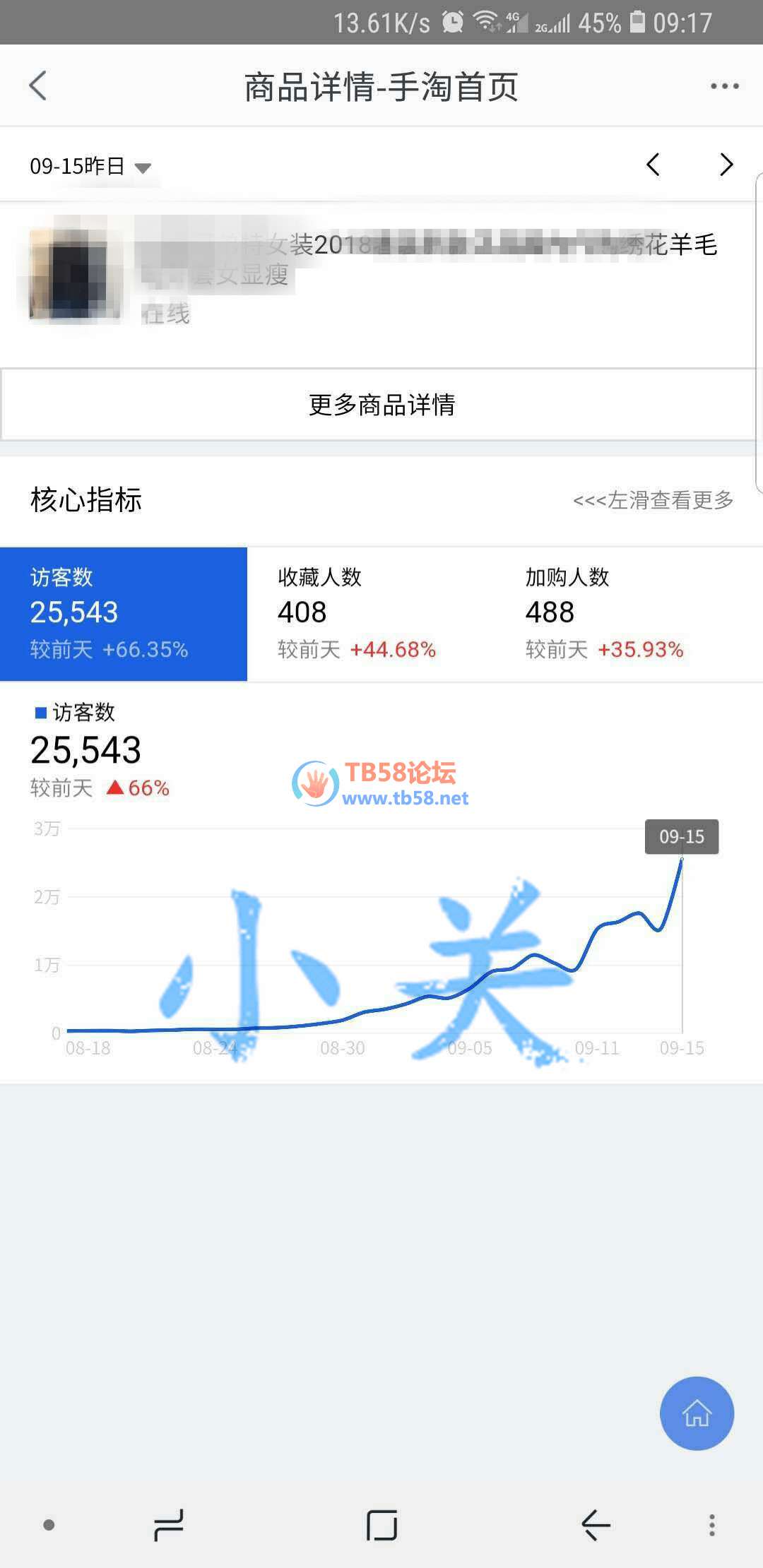Image resolution: width=763 pixels, height=1568 pixels.
Task: Go back from the 商品详情 page
Action: pyautogui.click(x=38, y=86)
